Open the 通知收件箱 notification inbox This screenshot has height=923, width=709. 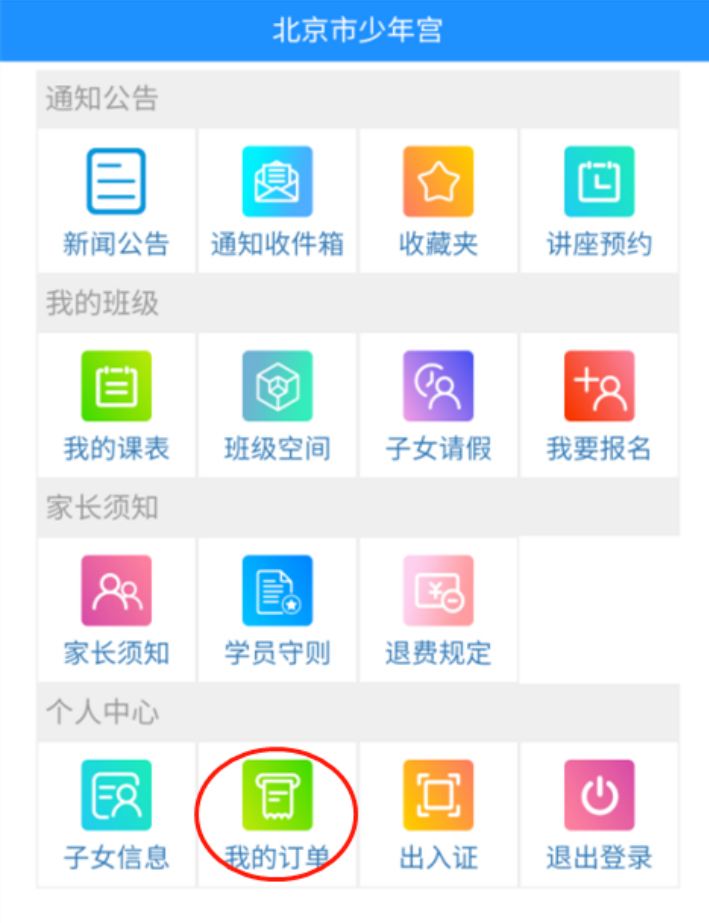click(277, 200)
